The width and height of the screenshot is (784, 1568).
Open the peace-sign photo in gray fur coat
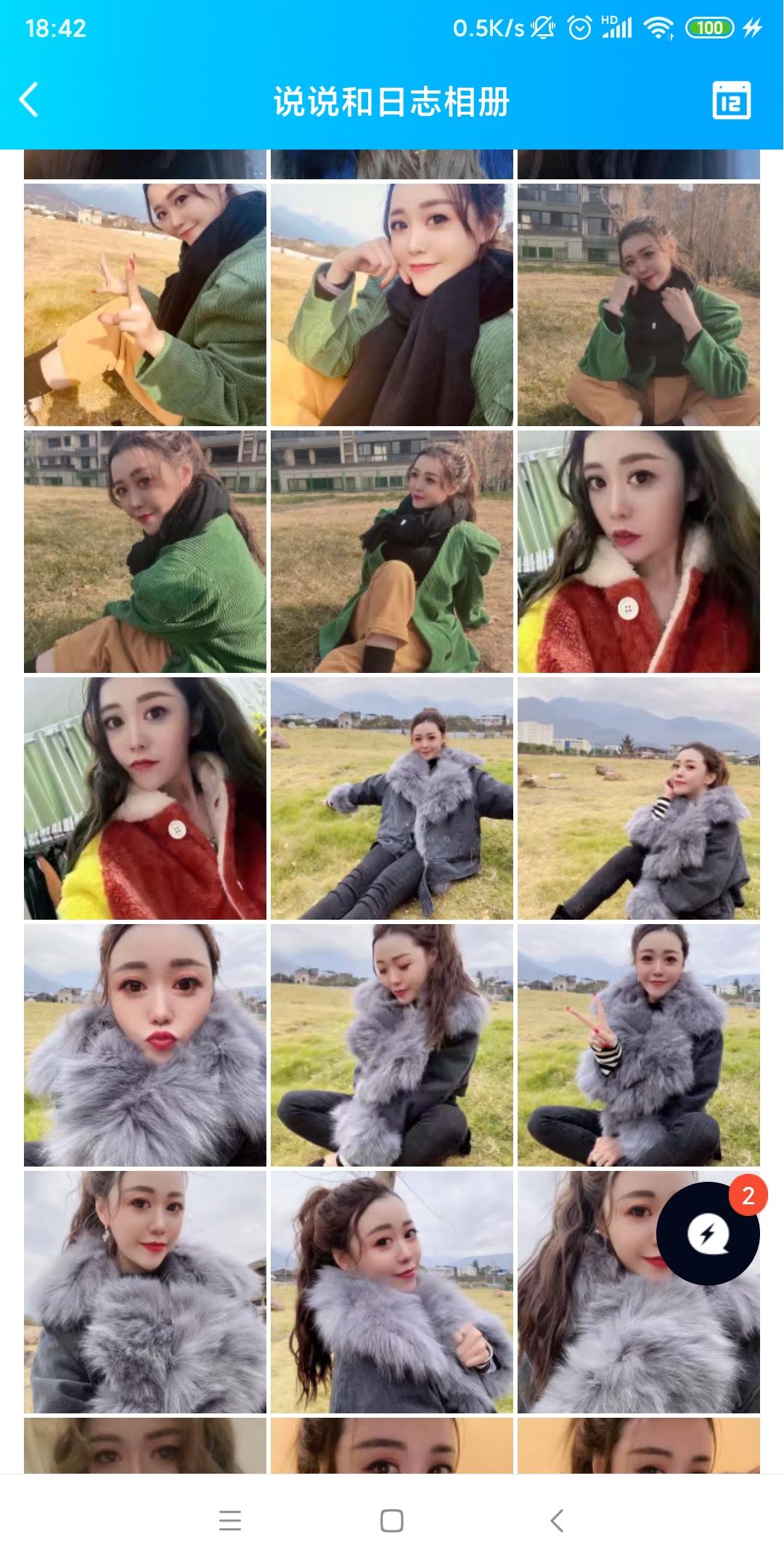[639, 1045]
